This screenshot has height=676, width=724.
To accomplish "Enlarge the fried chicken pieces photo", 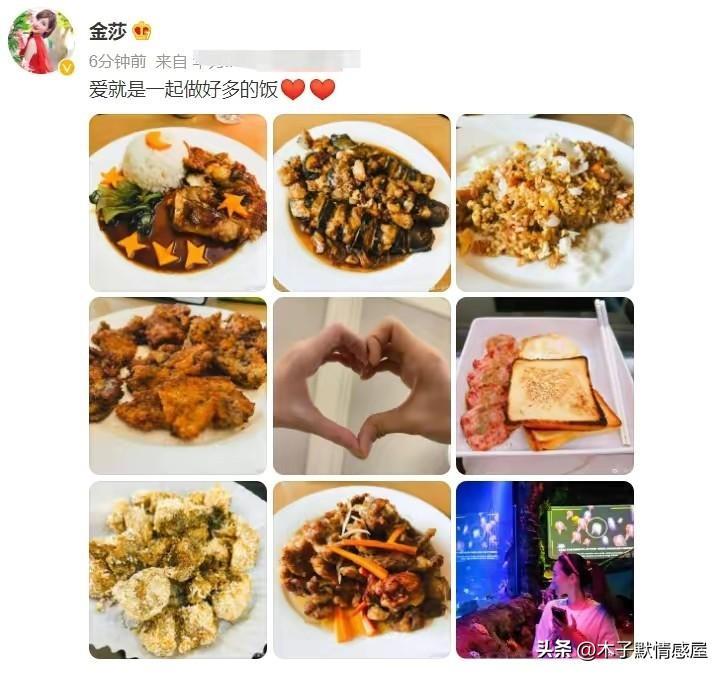I will click(x=178, y=385).
